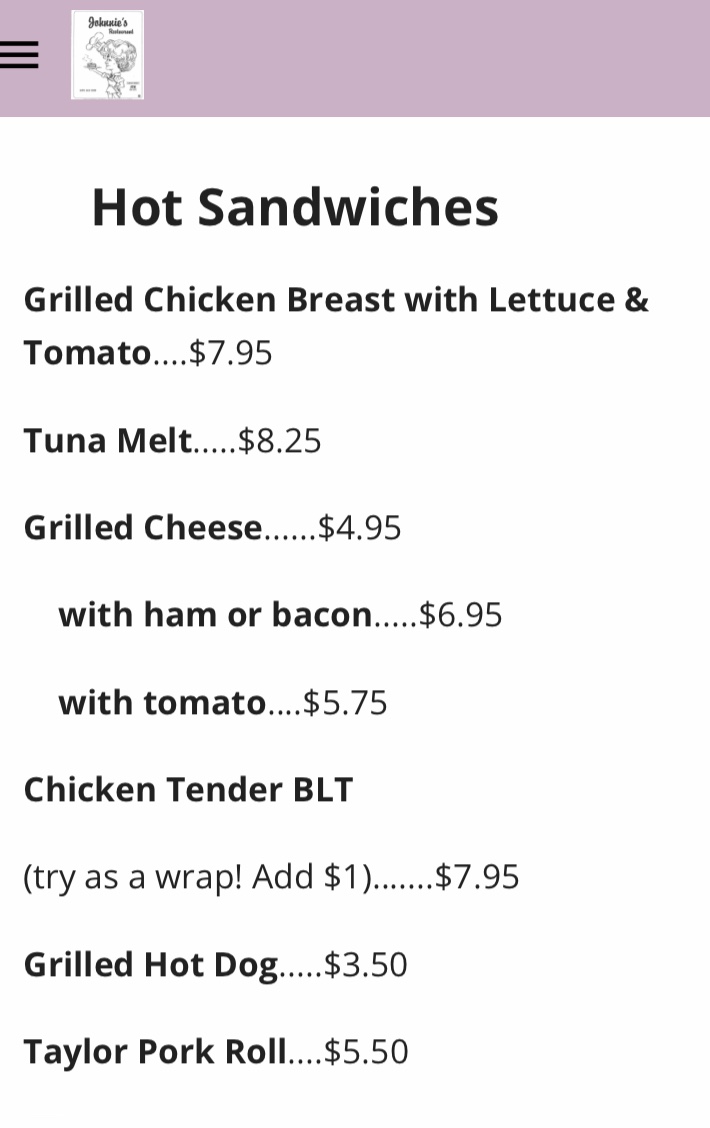Open the hamburger navigation menu
This screenshot has height=1128, width=710.
(19, 55)
